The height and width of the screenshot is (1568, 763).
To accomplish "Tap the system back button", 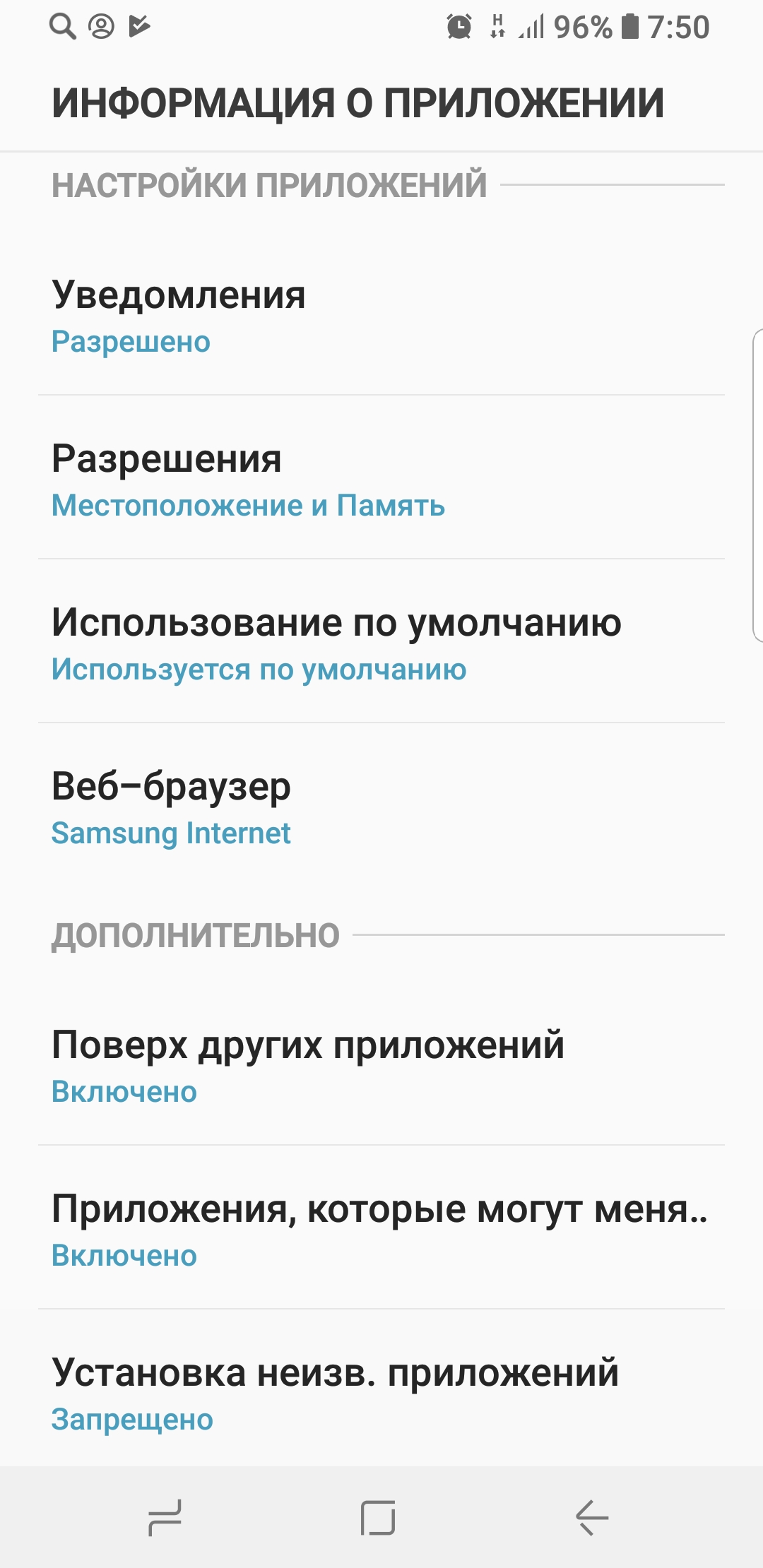I will [x=592, y=1517].
